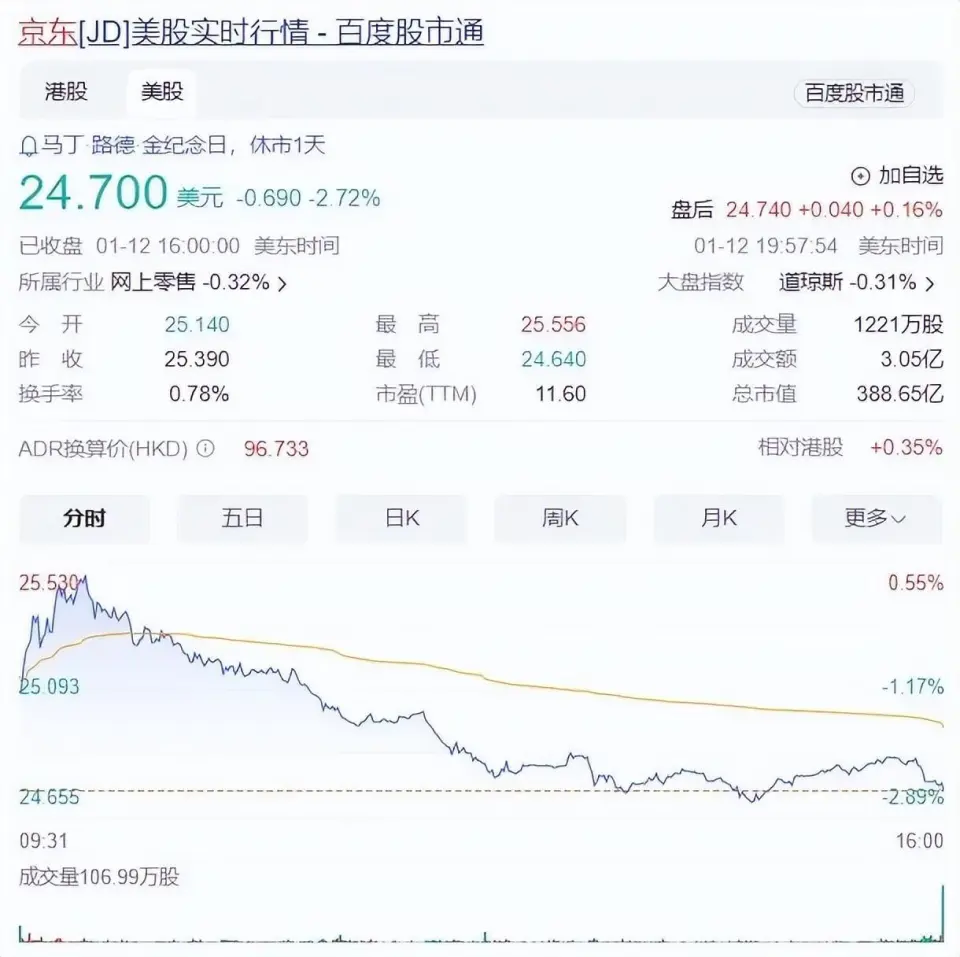
Task: Open the 京东[JD]美股实时行情 title link
Action: pyautogui.click(x=251, y=32)
